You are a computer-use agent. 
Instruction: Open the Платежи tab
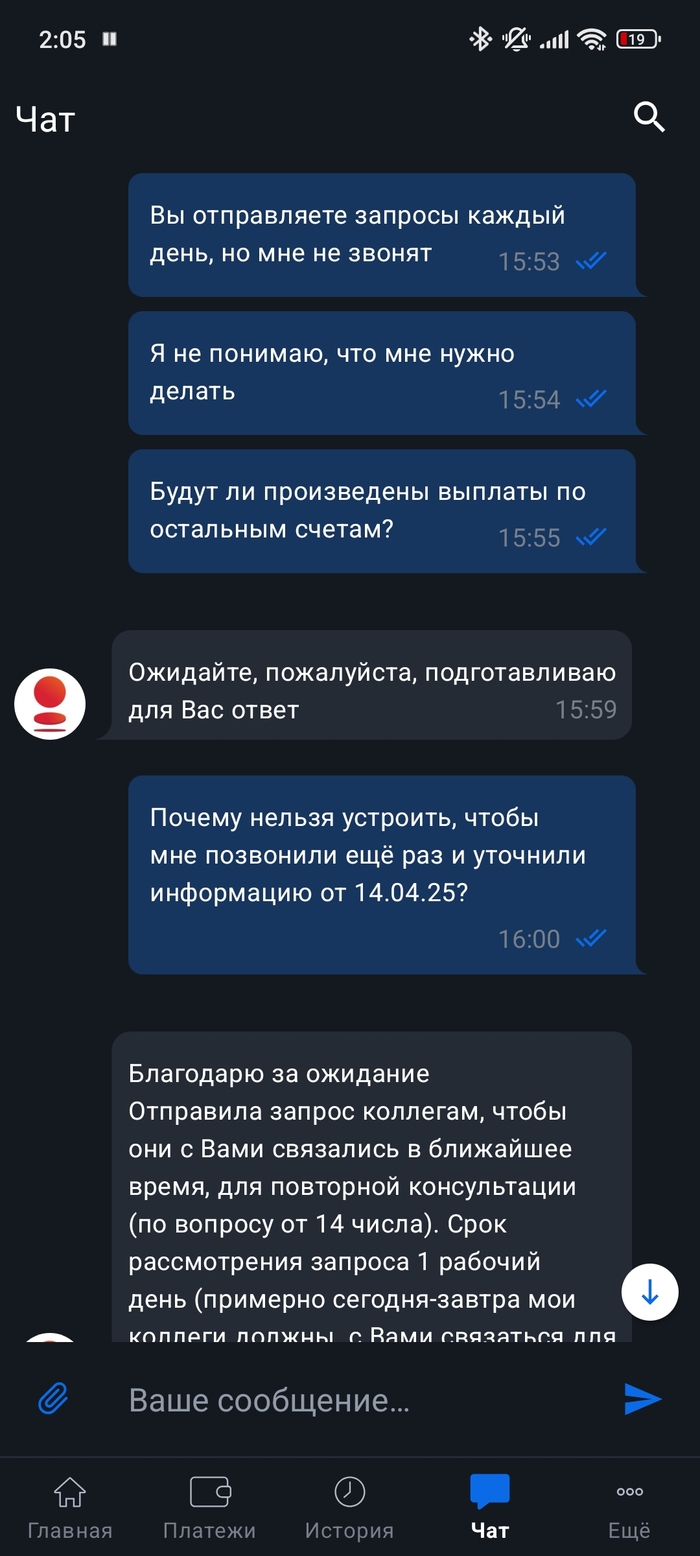coord(210,1506)
